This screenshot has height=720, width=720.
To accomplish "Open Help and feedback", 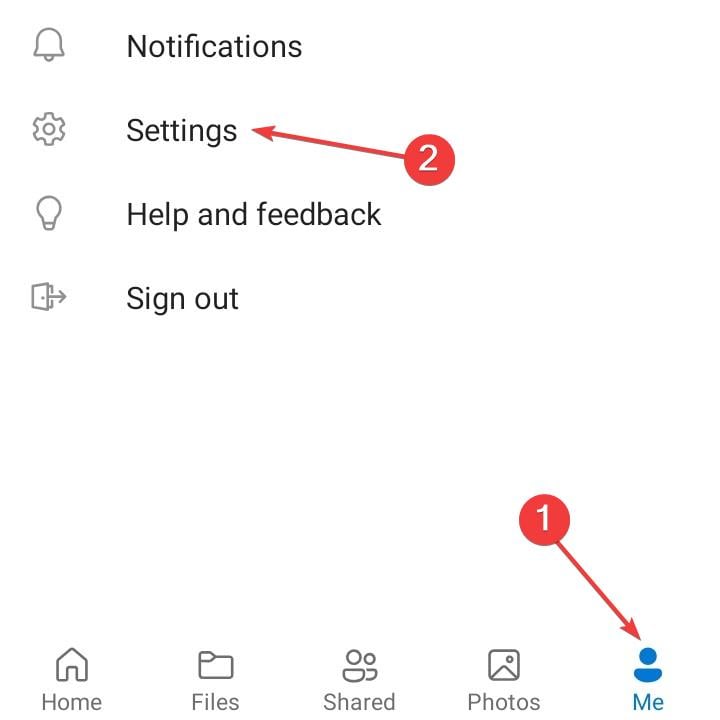I will (253, 215).
